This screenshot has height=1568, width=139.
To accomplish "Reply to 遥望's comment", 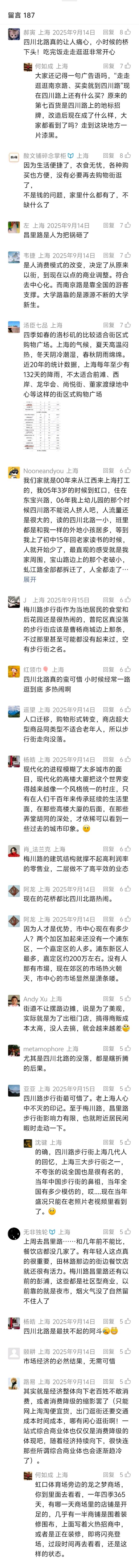I will tap(108, 710).
